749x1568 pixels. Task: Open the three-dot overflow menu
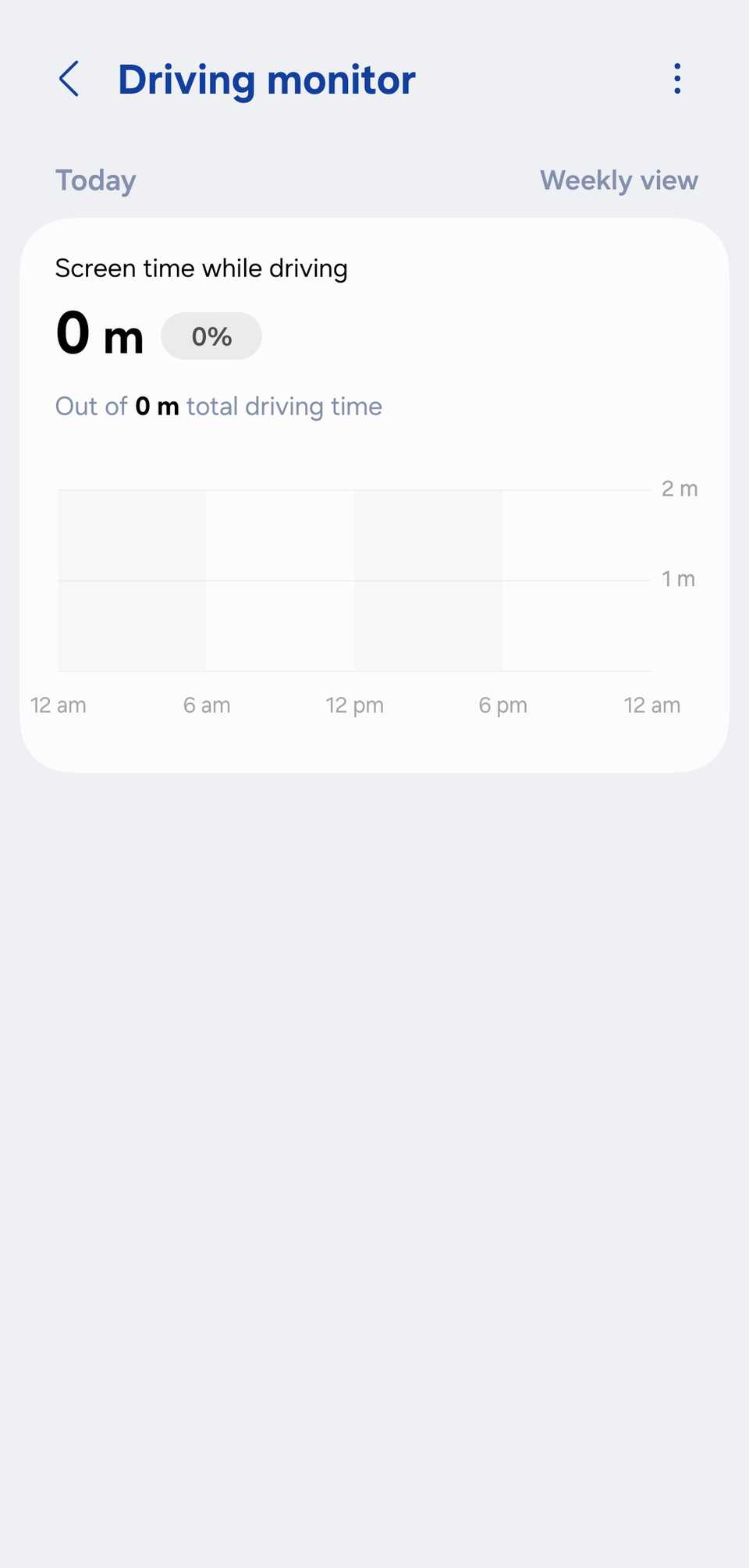point(677,78)
